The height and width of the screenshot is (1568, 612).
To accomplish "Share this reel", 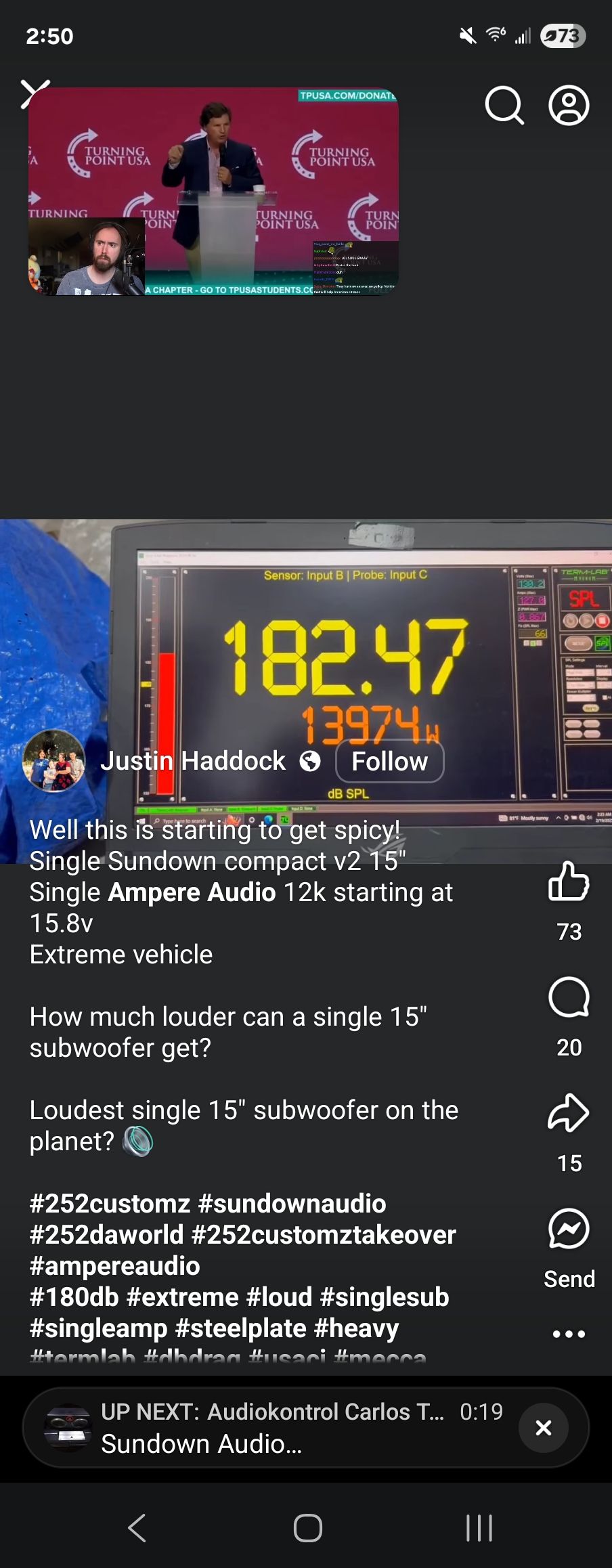I will [569, 1113].
